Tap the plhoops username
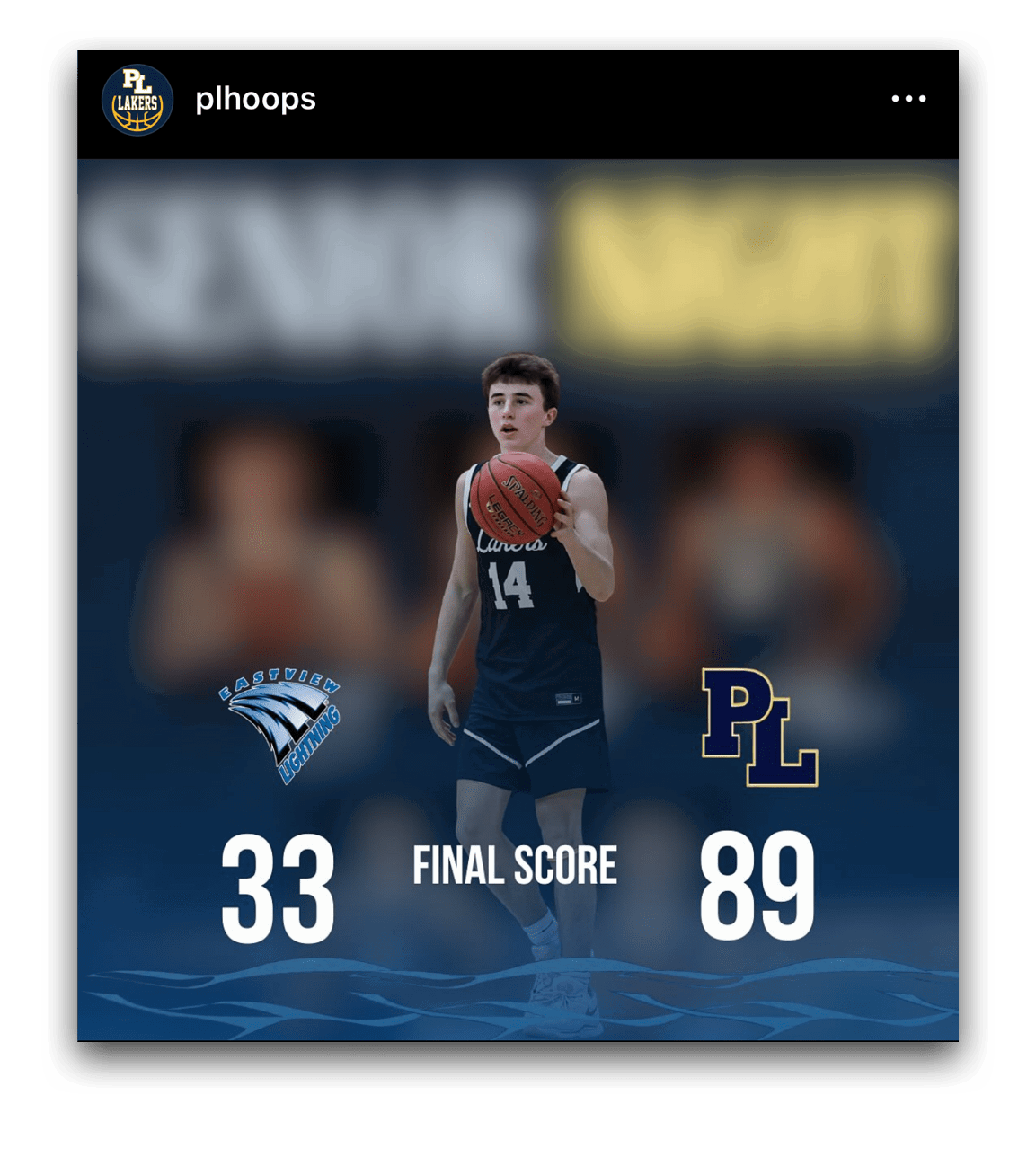1036x1157 pixels. pyautogui.click(x=255, y=99)
